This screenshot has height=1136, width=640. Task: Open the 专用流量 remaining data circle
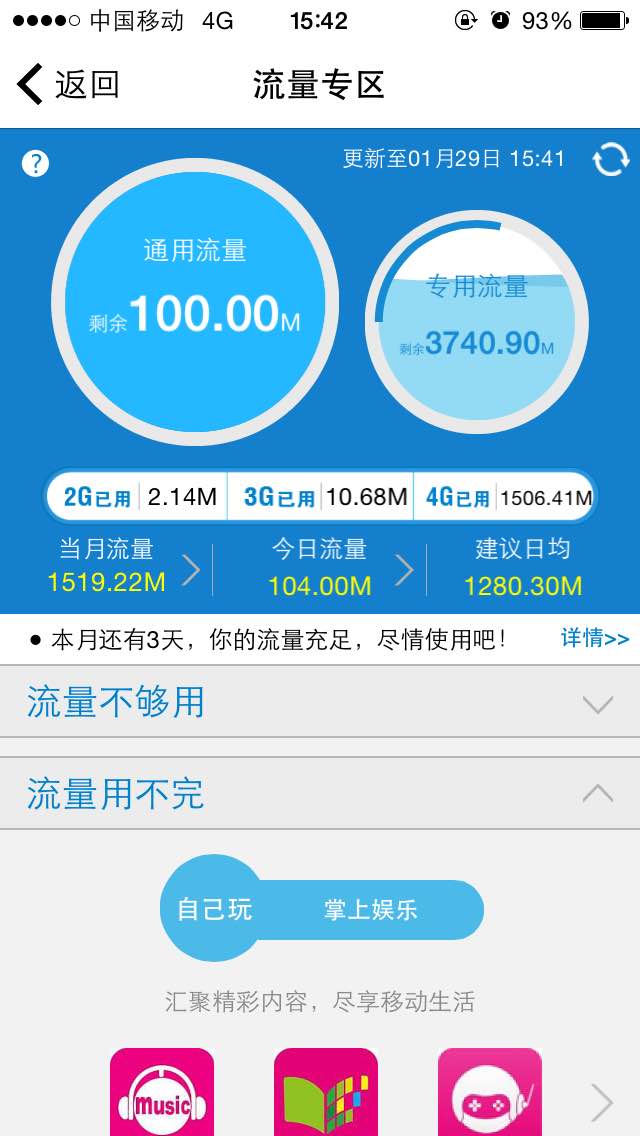(477, 322)
